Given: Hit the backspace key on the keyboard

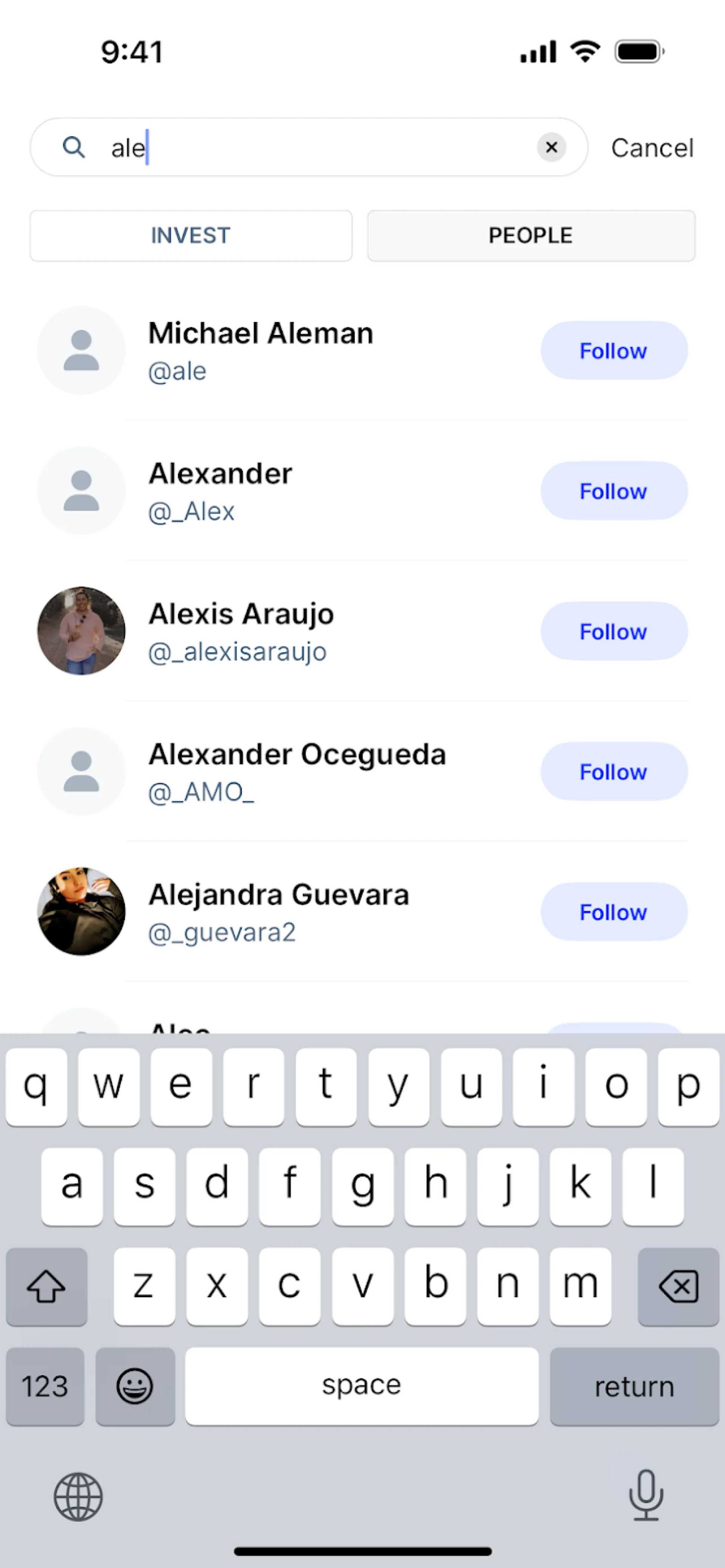Looking at the screenshot, I should coord(678,1286).
